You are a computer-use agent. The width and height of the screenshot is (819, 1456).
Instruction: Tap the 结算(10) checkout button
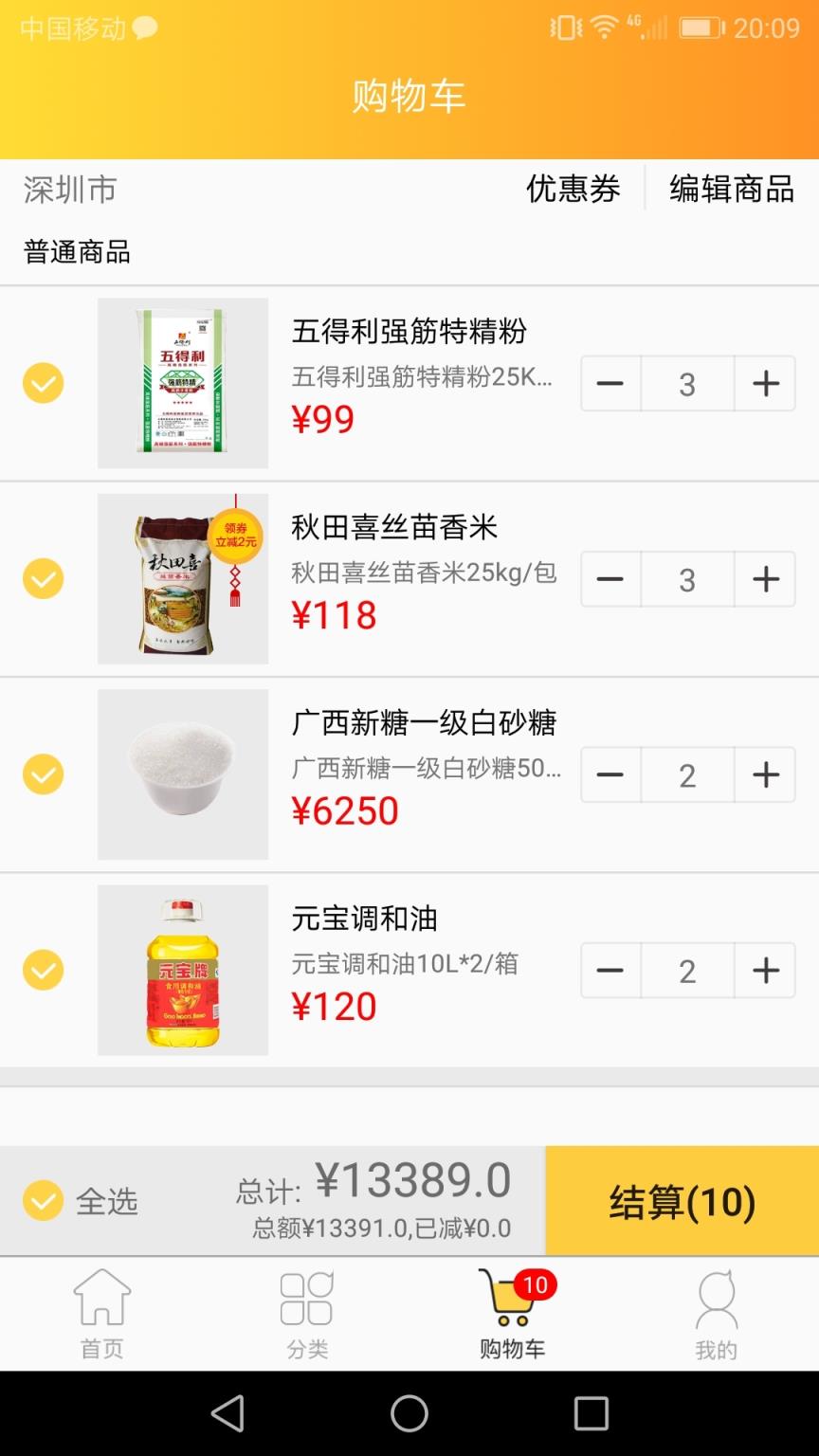[681, 1199]
